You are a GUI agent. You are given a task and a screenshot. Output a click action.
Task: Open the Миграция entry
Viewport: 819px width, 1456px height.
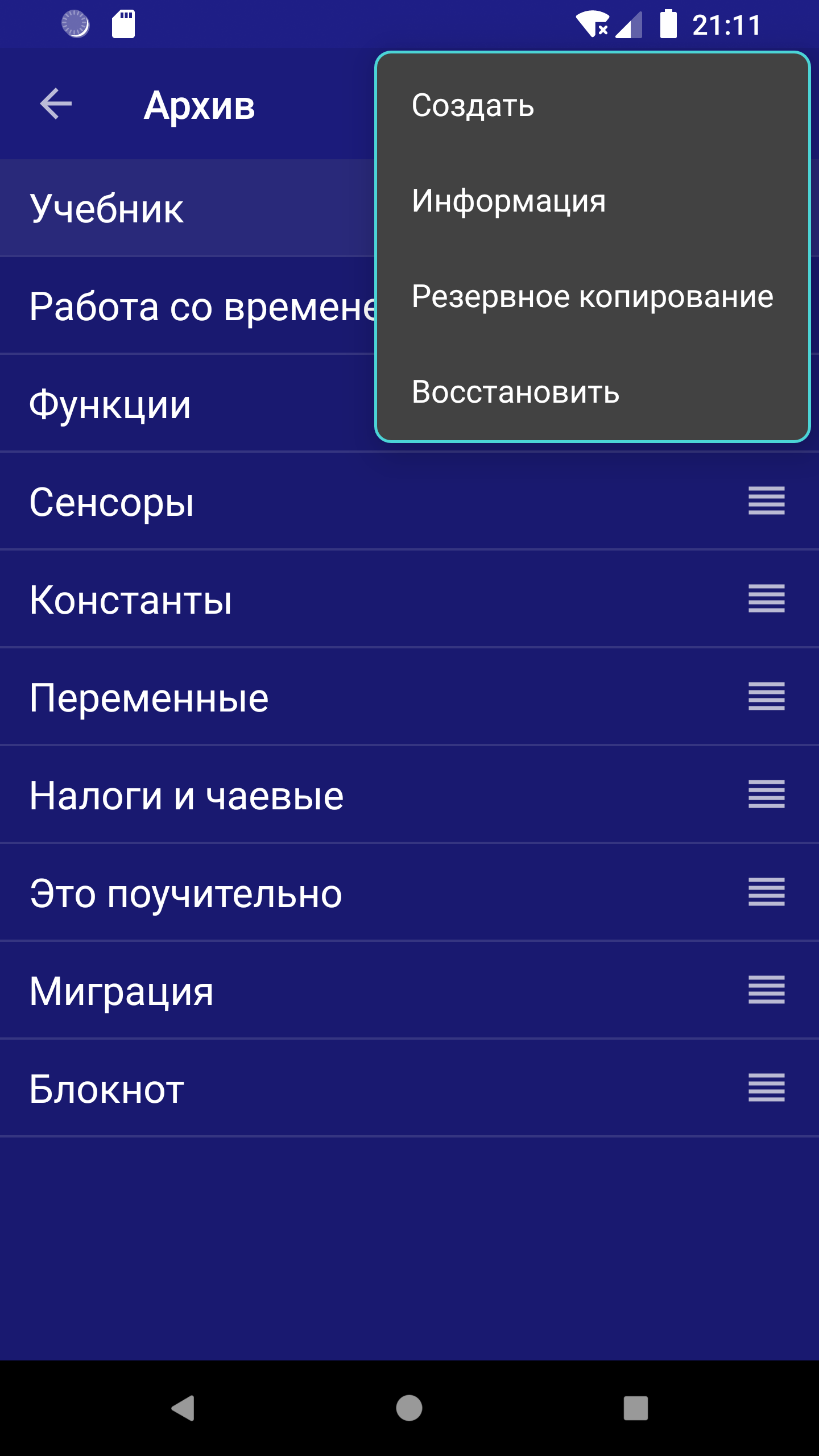point(409,991)
